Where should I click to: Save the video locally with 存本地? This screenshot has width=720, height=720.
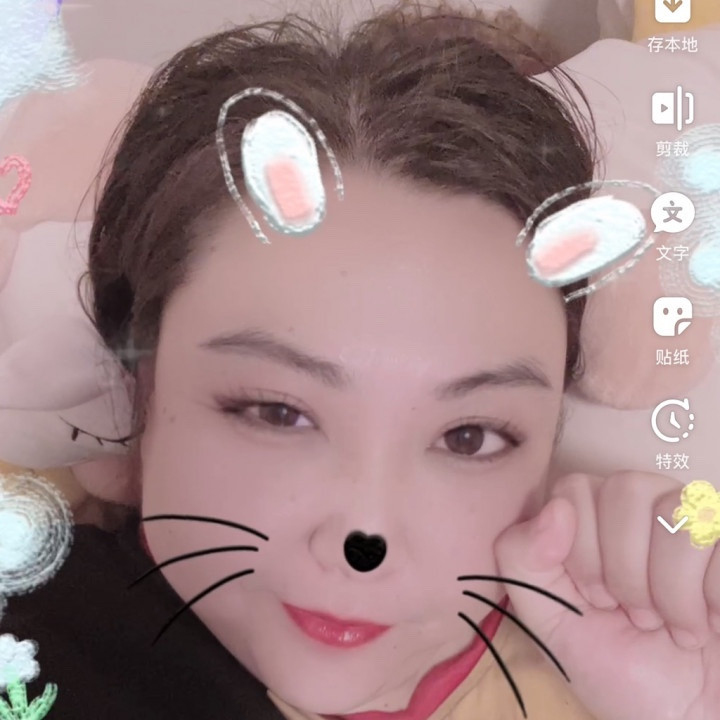click(672, 22)
